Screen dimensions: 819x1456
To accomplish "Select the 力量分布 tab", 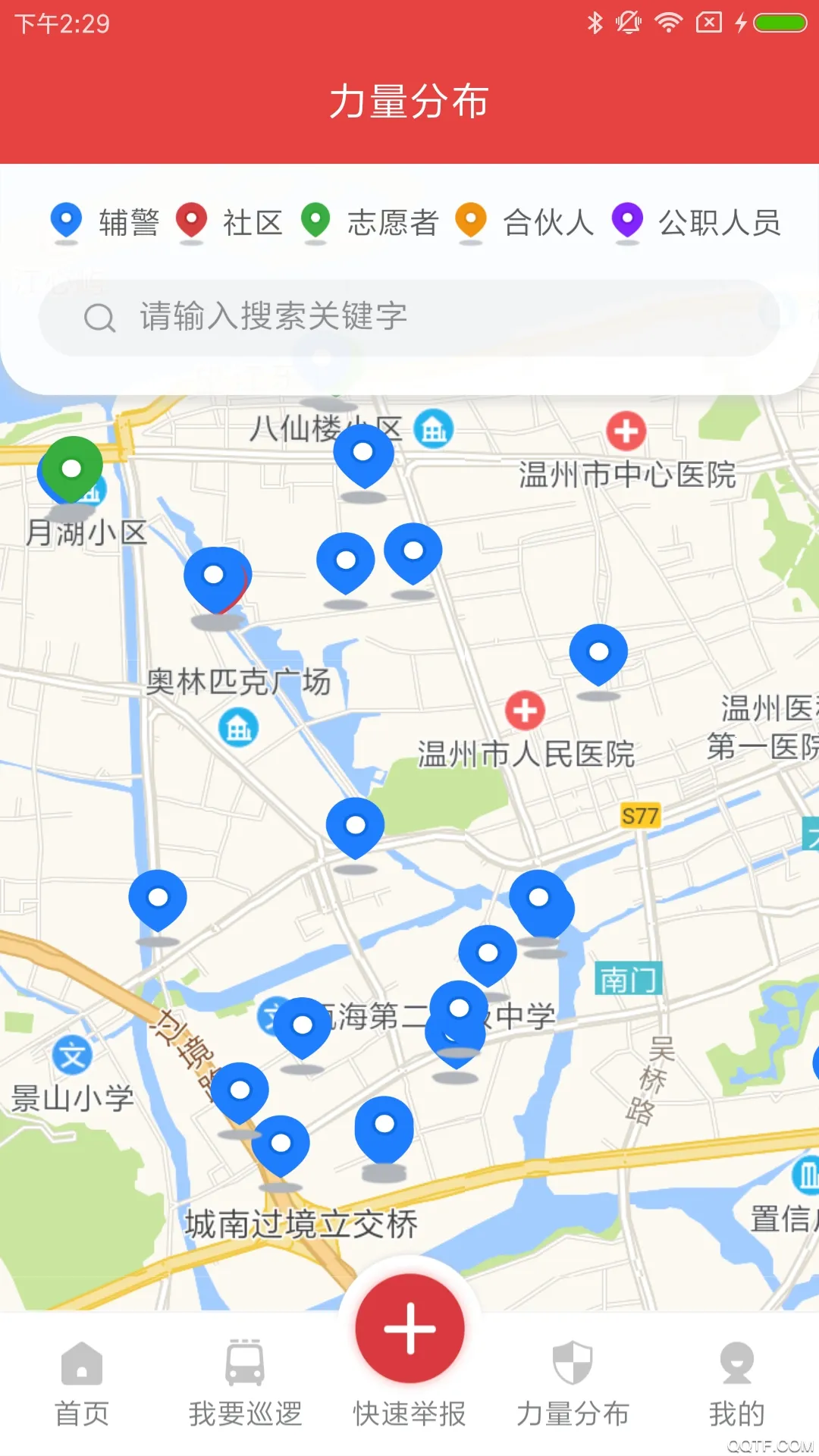I will click(573, 1384).
